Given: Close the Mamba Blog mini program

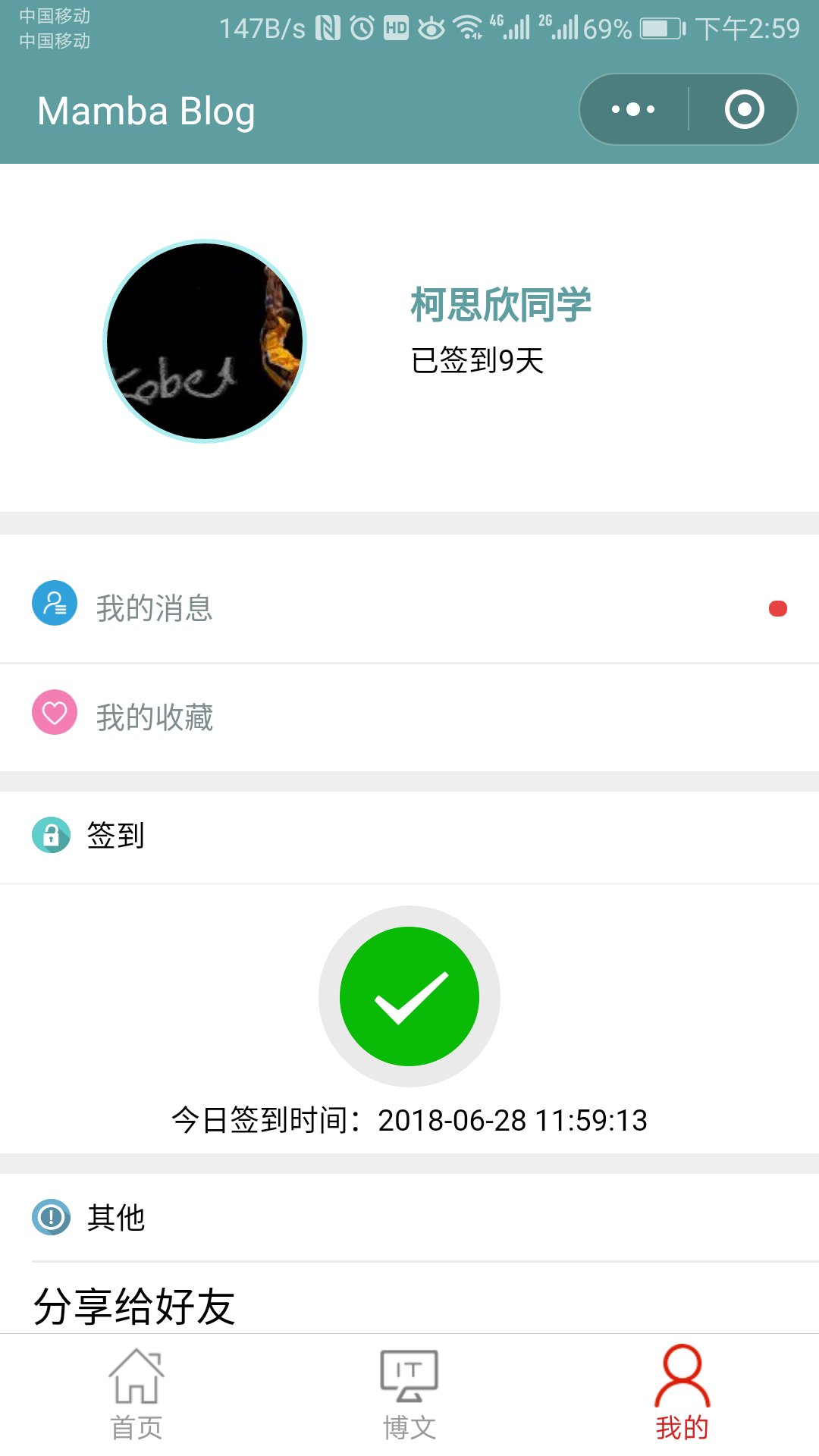Looking at the screenshot, I should [744, 109].
